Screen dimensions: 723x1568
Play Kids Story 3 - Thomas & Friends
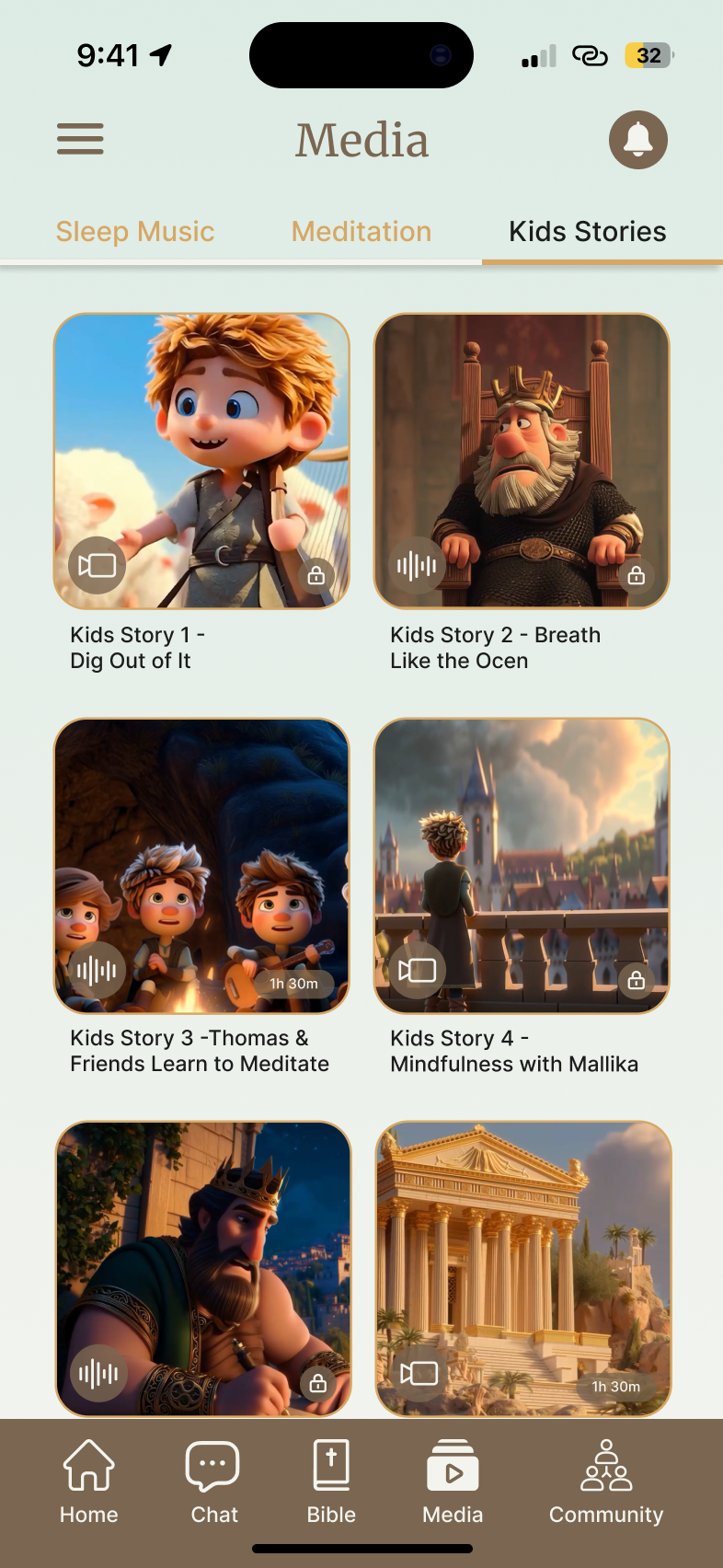(x=201, y=866)
